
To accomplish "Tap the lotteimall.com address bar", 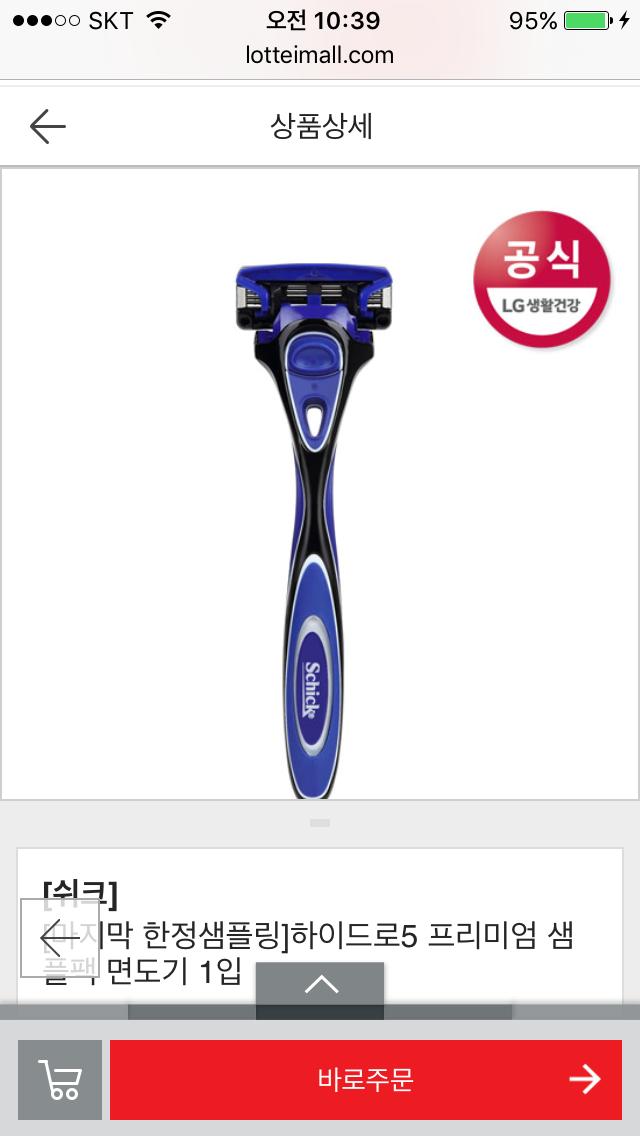I will tap(320, 55).
